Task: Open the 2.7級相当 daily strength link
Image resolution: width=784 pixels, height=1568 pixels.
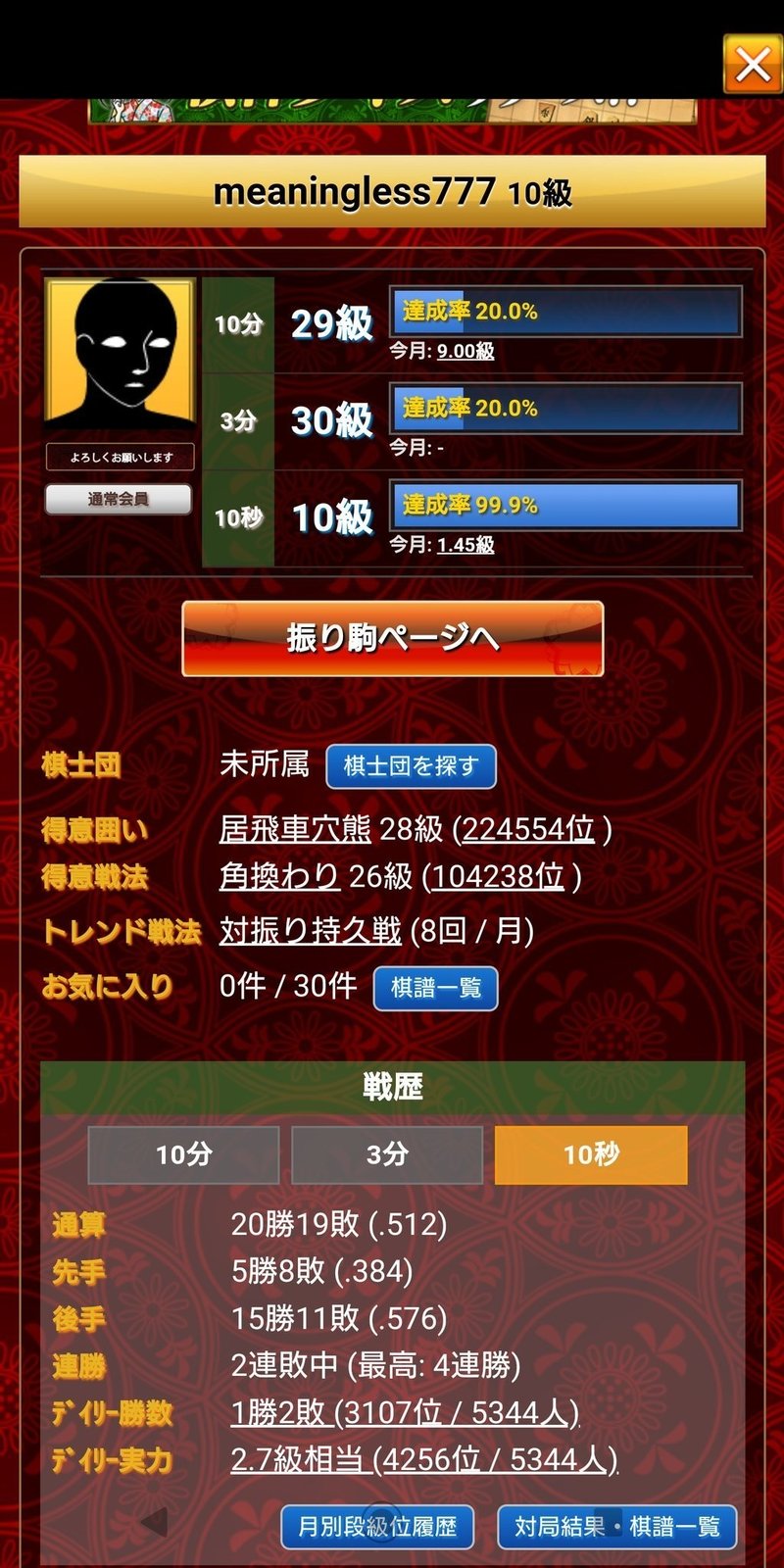Action: [424, 1460]
